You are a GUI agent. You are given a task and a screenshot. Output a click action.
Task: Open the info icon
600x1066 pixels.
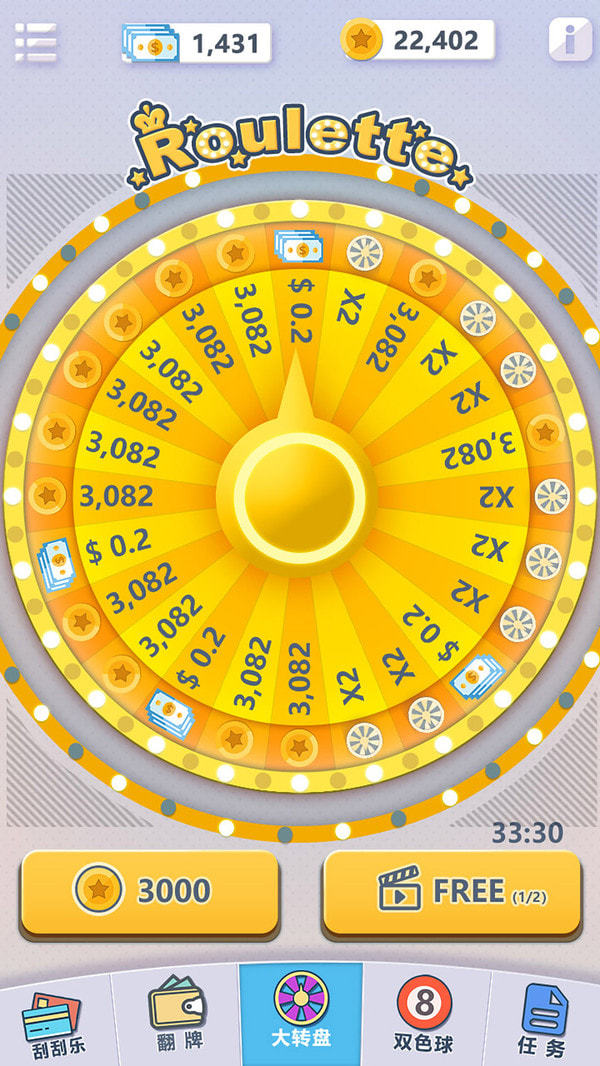coord(570,40)
